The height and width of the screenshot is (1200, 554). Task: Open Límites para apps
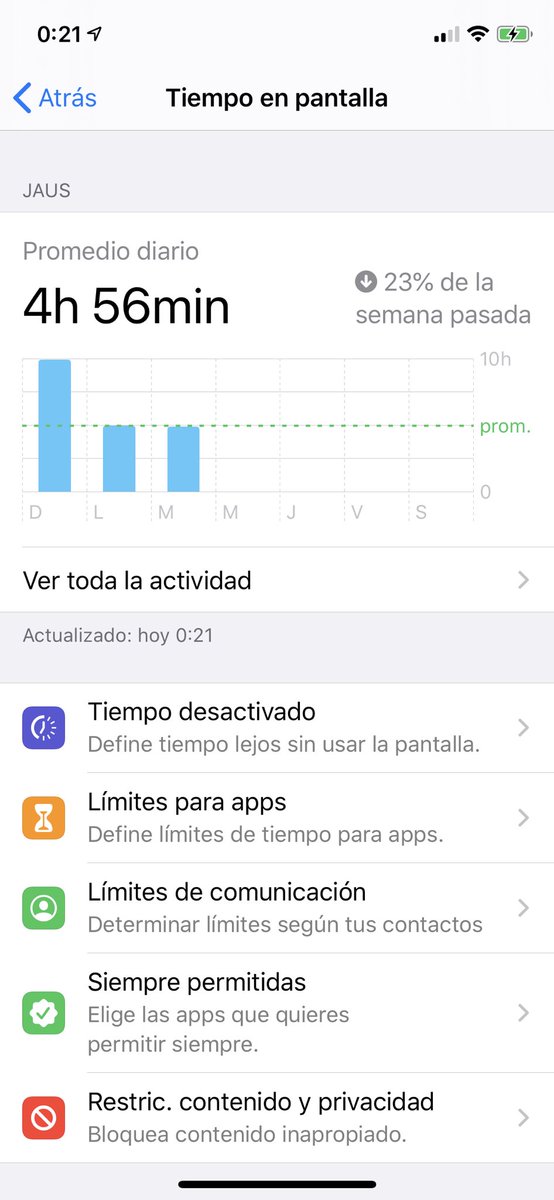[x=277, y=818]
